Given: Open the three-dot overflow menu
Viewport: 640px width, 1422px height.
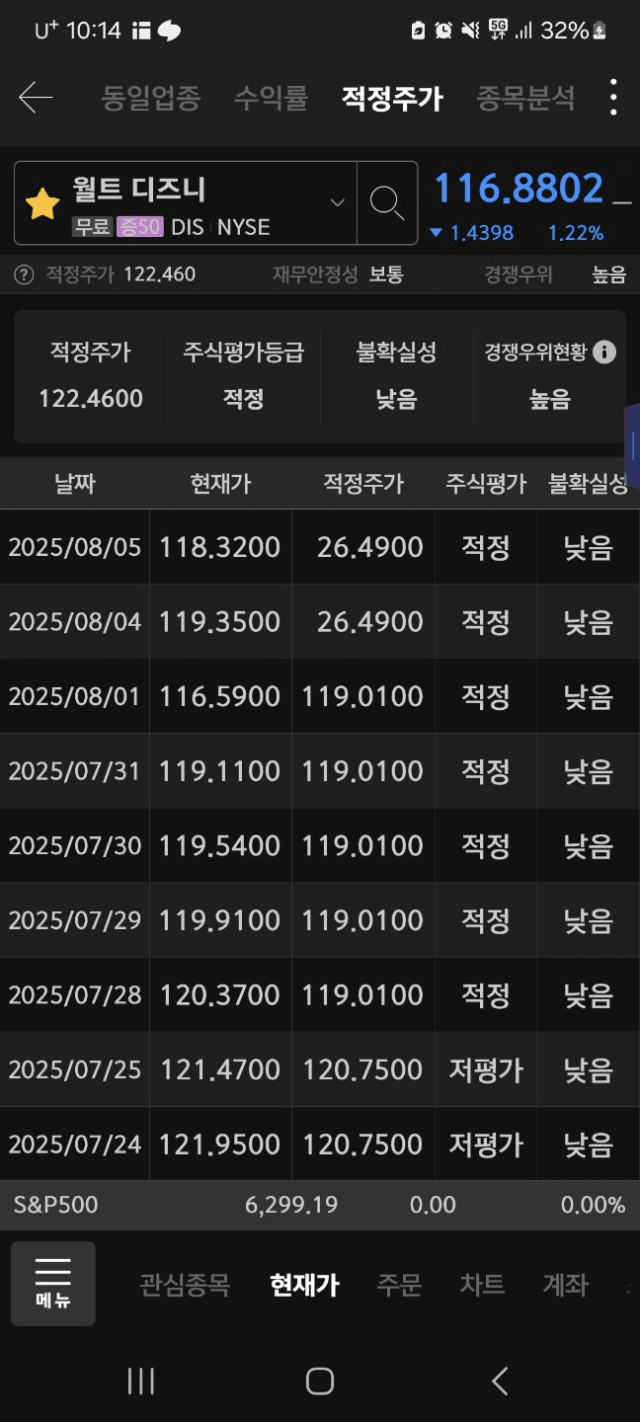Looking at the screenshot, I should pyautogui.click(x=613, y=98).
